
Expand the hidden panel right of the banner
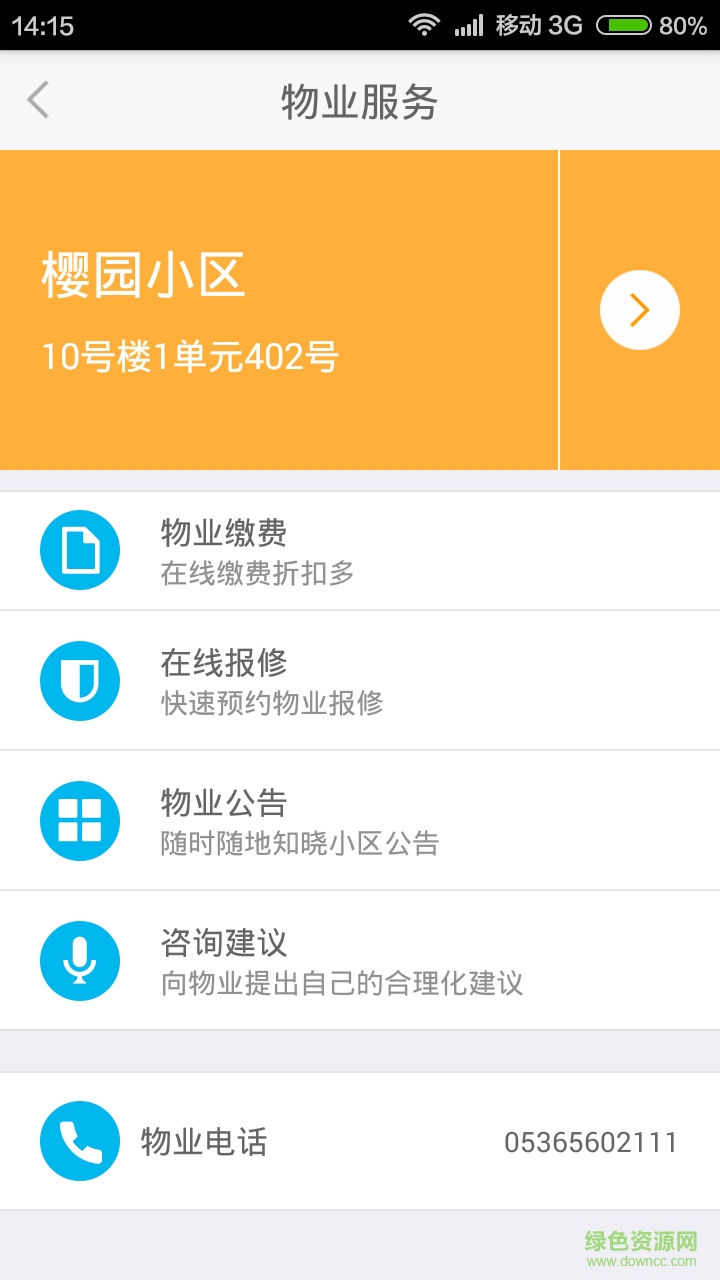pyautogui.click(x=640, y=309)
